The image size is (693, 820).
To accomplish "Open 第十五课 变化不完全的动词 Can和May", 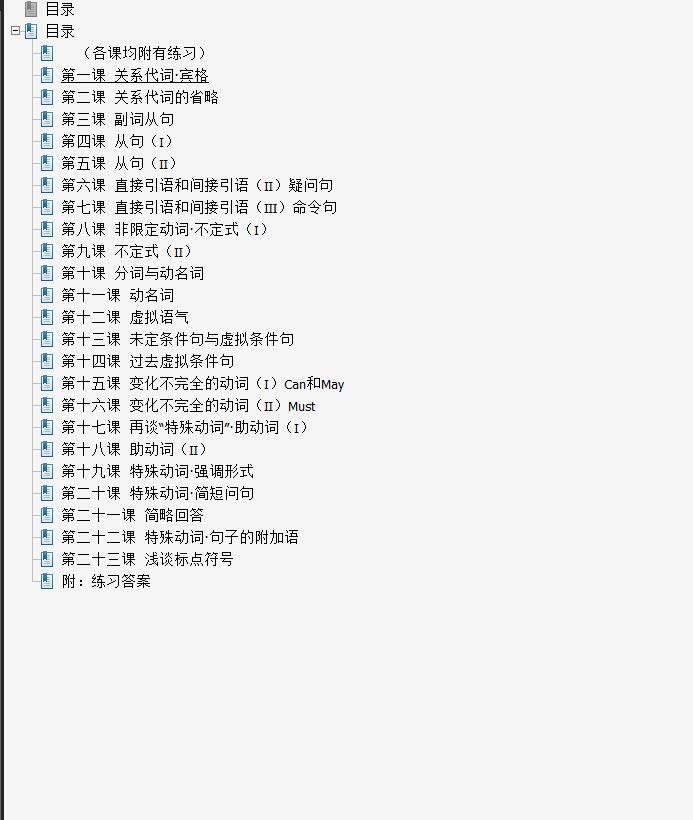I will pyautogui.click(x=202, y=383).
